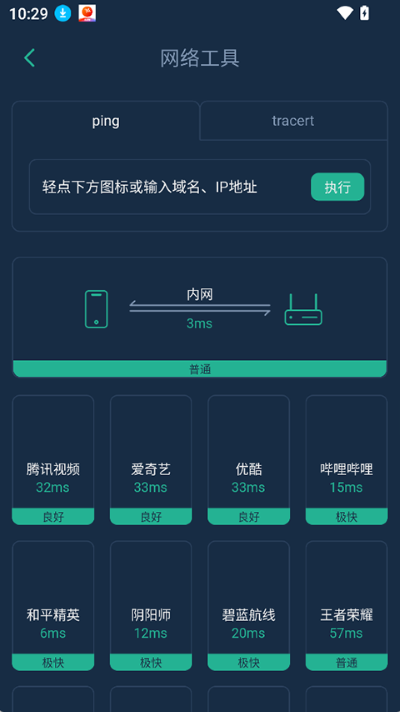Image resolution: width=400 pixels, height=712 pixels.
Task: Go back using the top-left arrow
Action: click(x=30, y=58)
